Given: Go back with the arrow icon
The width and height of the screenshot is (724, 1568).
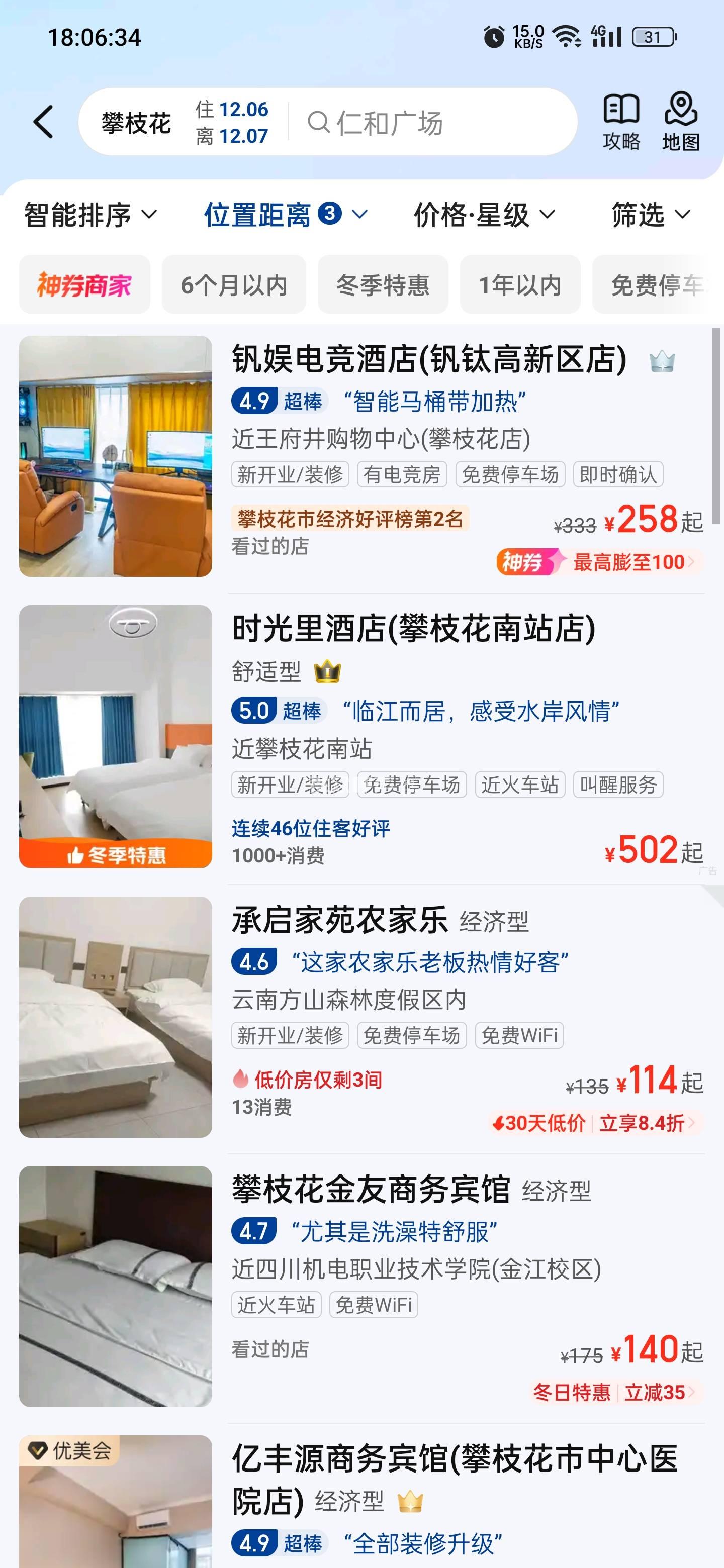Looking at the screenshot, I should [43, 122].
